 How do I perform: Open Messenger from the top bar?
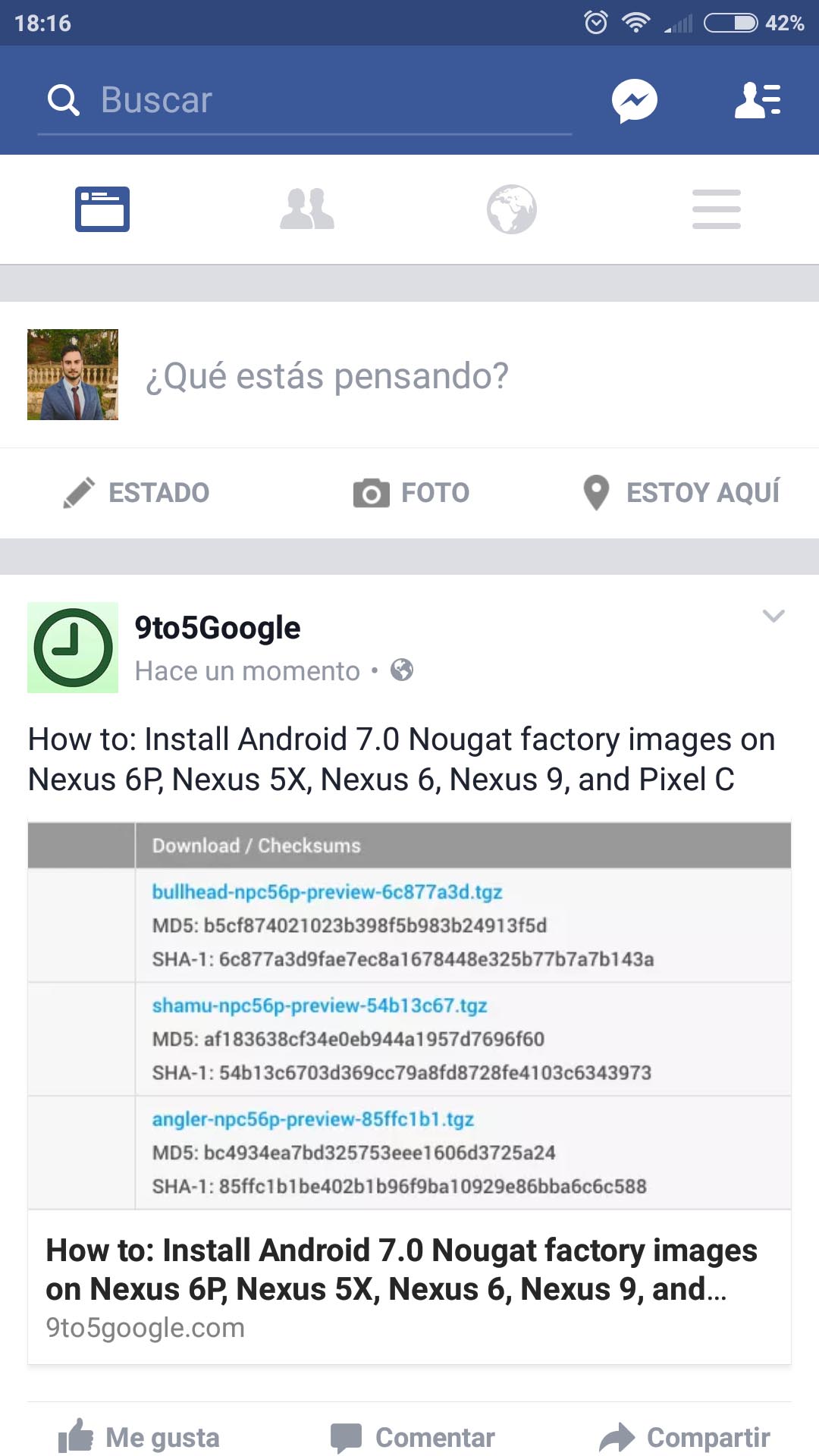tap(635, 100)
